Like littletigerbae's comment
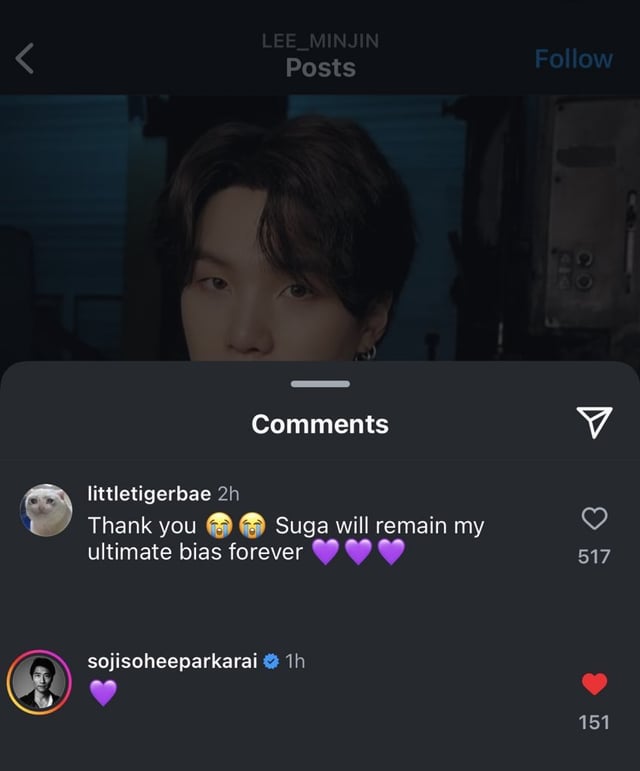Viewport: 640px width, 771px height. click(594, 518)
